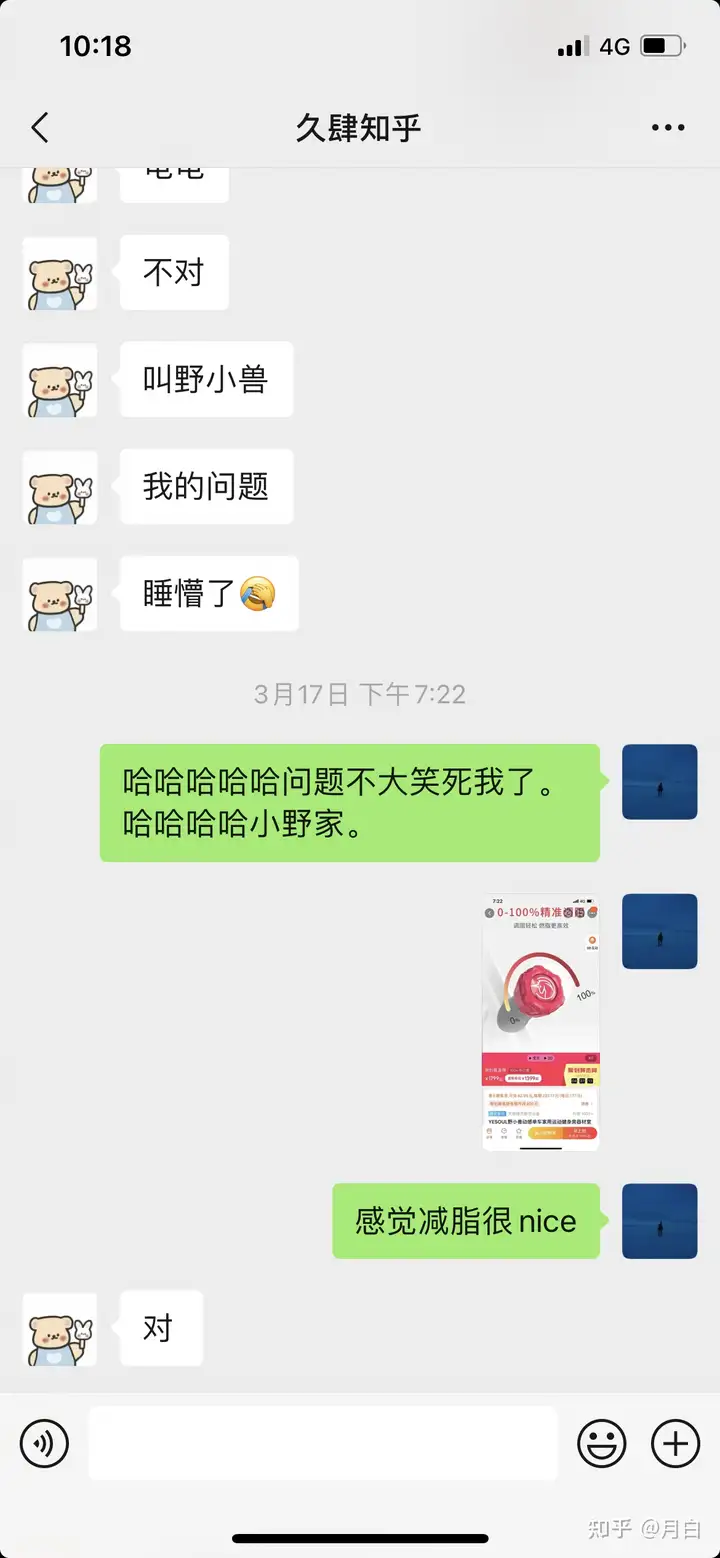View the sent product screenshot image
This screenshot has width=720, height=1558.
(540, 1022)
